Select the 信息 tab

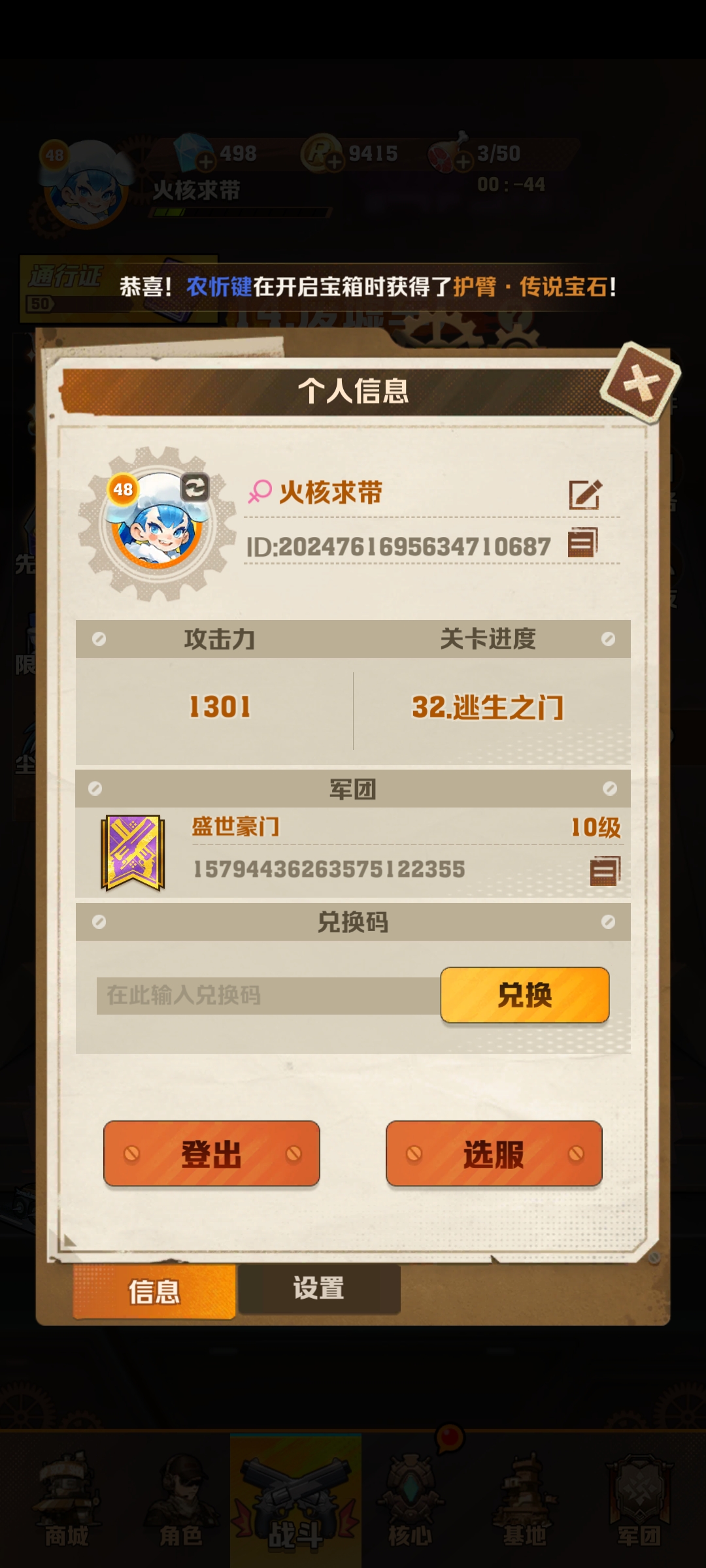154,1291
